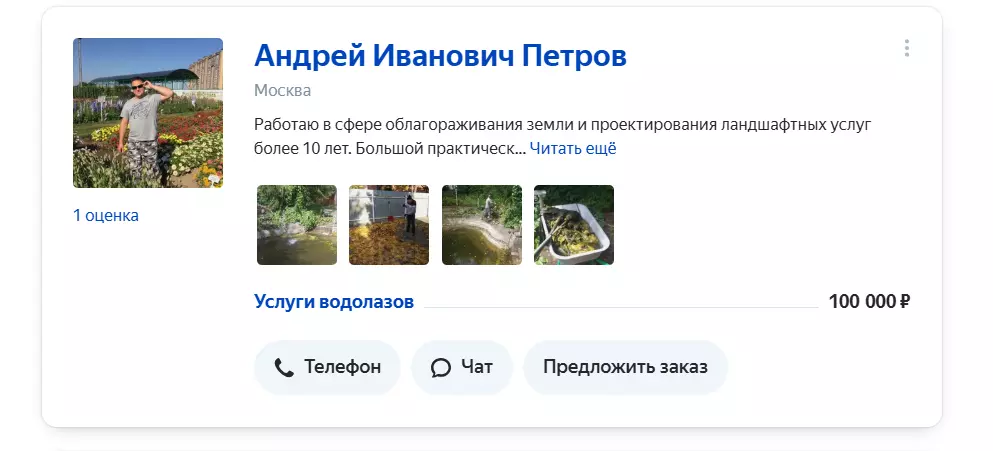Tap the Телефон button
This screenshot has height=451, width=993.
pyautogui.click(x=327, y=367)
